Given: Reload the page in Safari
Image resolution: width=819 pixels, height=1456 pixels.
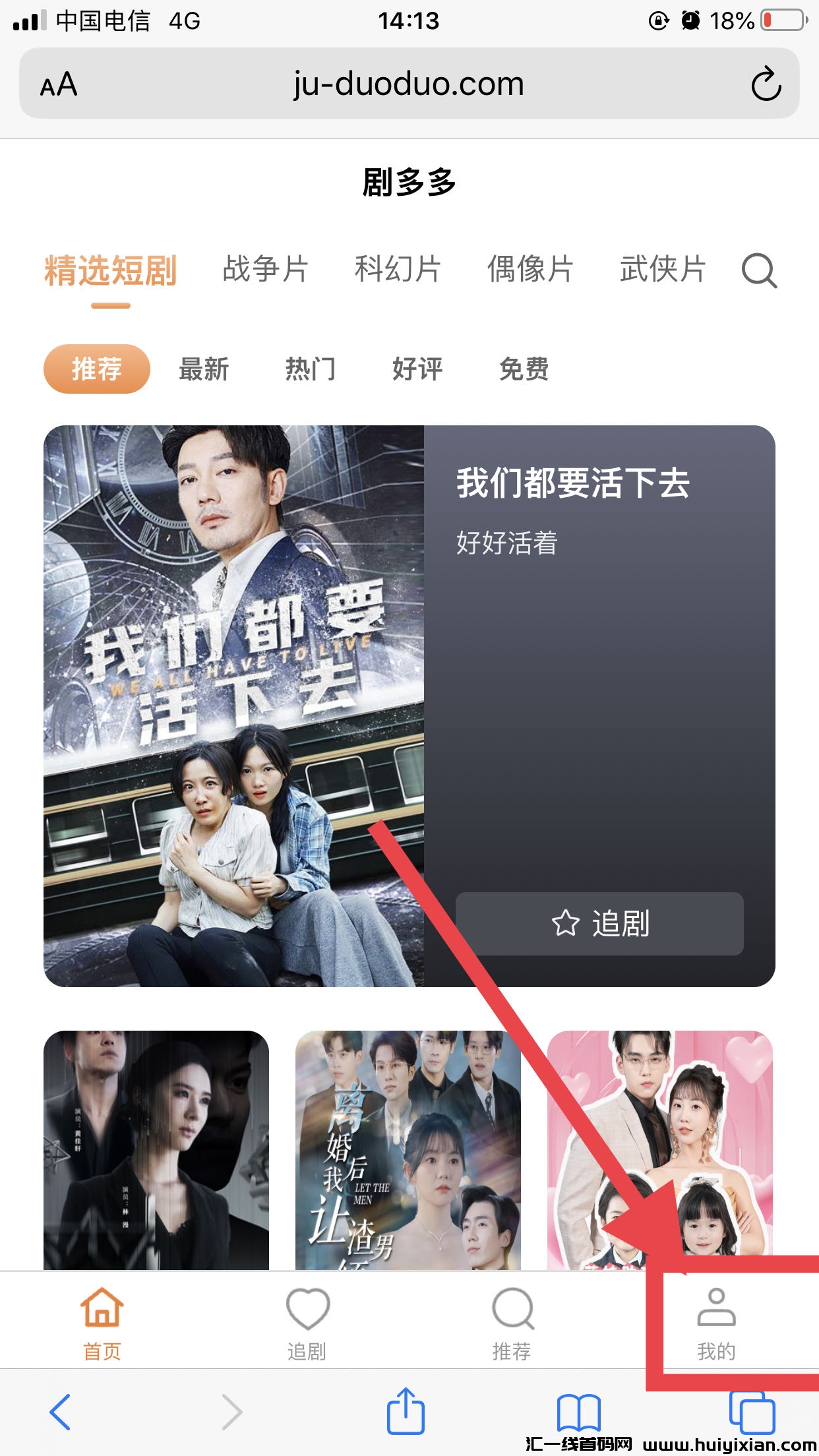Looking at the screenshot, I should click(x=766, y=84).
